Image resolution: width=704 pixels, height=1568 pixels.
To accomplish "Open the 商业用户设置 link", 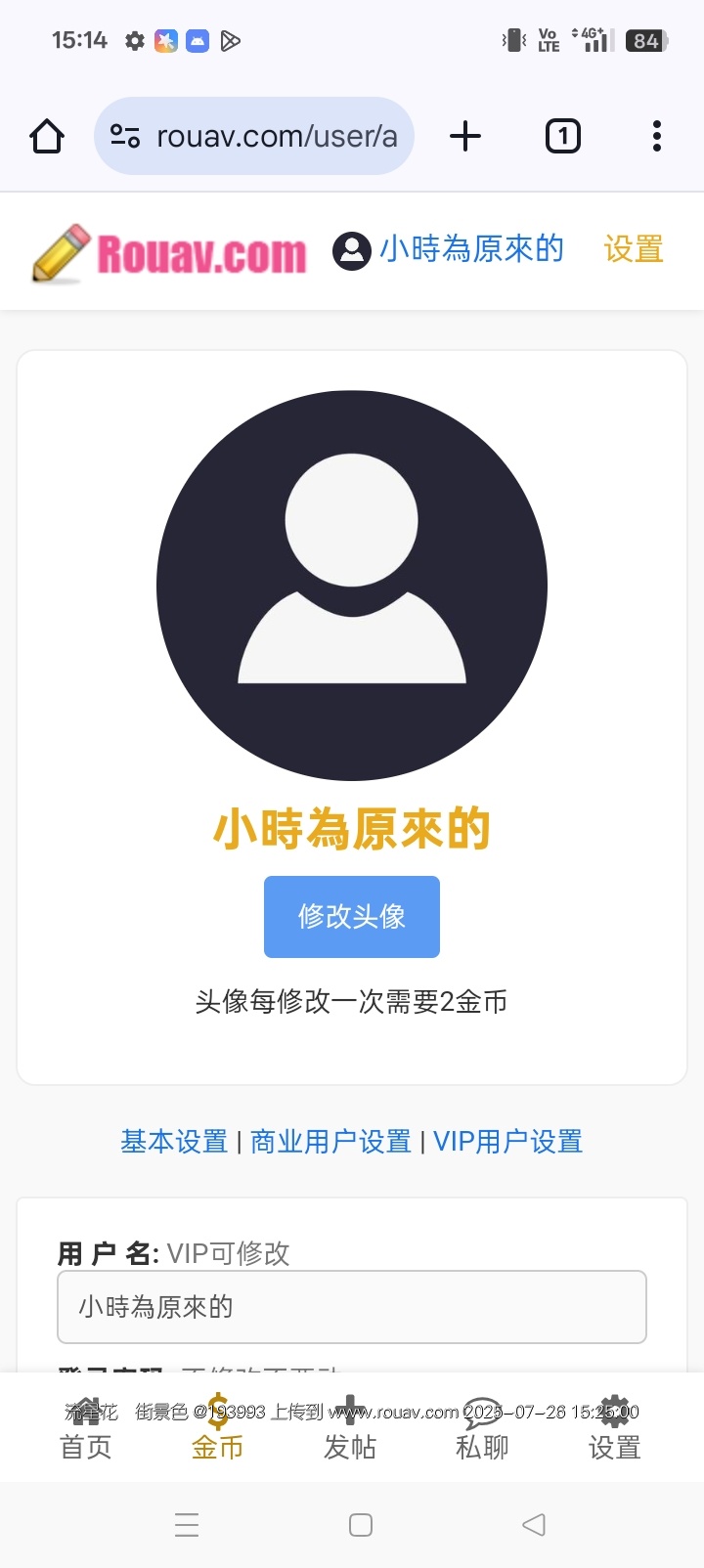I will click(x=330, y=1142).
